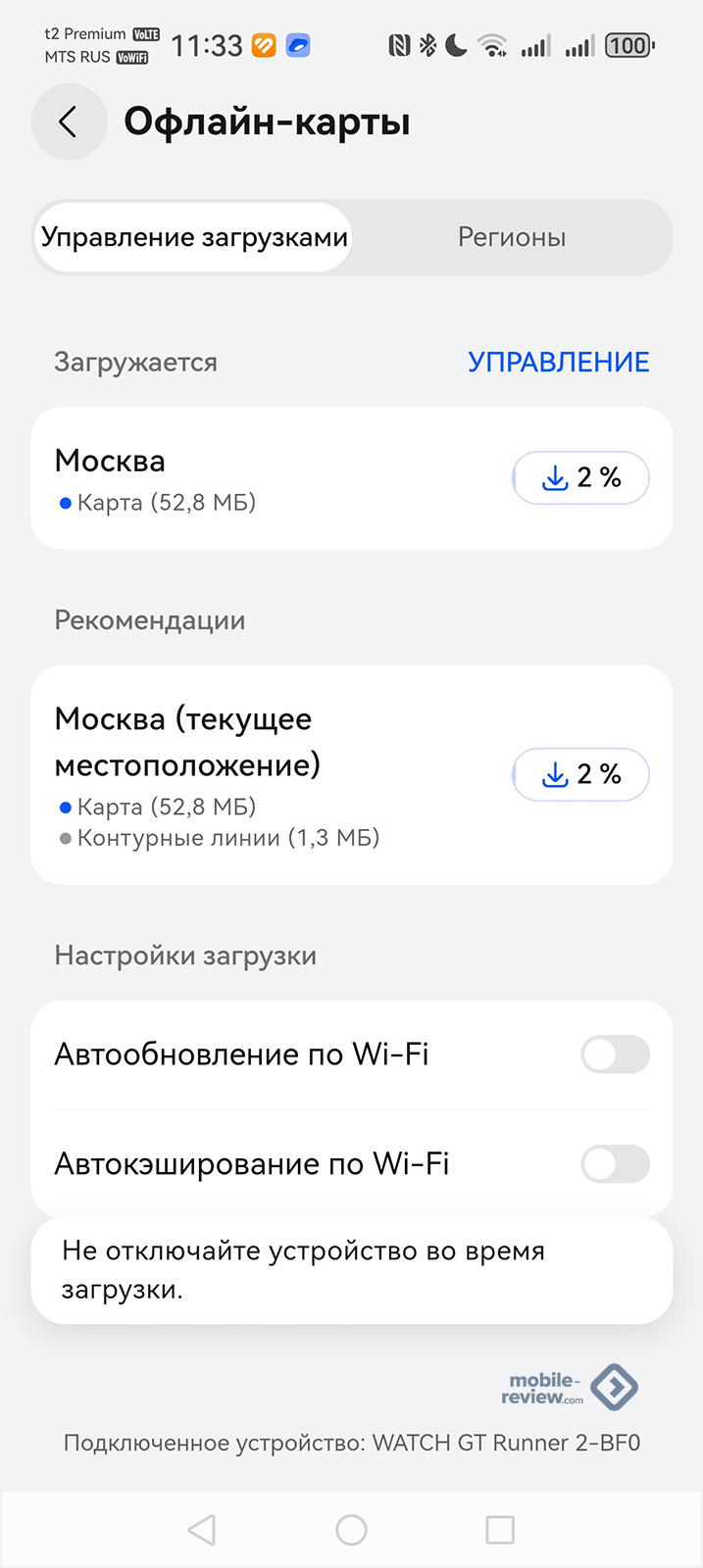Go back from Офлайн-карты screen
Image resolution: width=703 pixels, height=1568 pixels.
point(68,122)
